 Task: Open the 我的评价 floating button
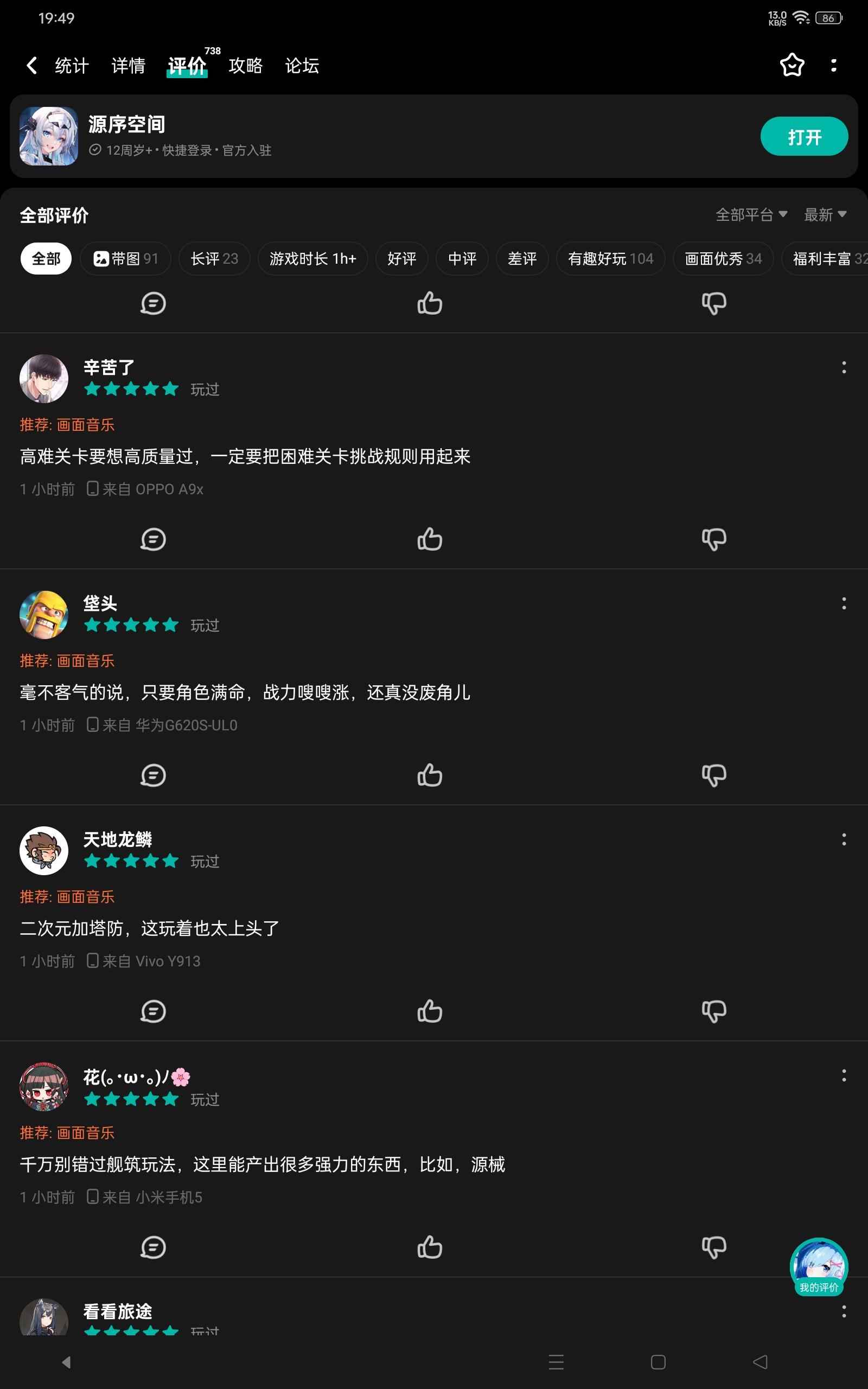point(820,1266)
